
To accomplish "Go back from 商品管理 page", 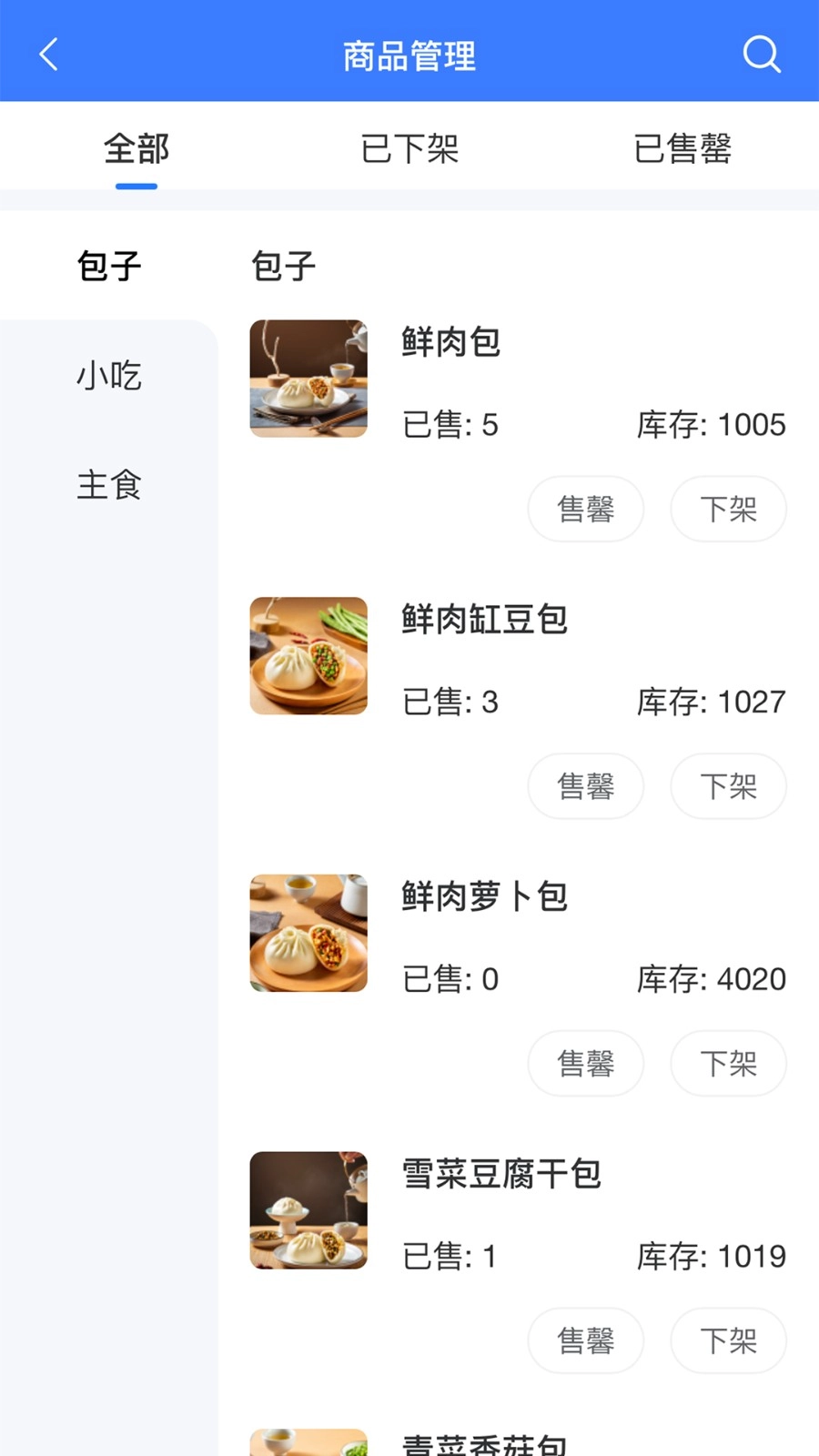I will tap(49, 55).
